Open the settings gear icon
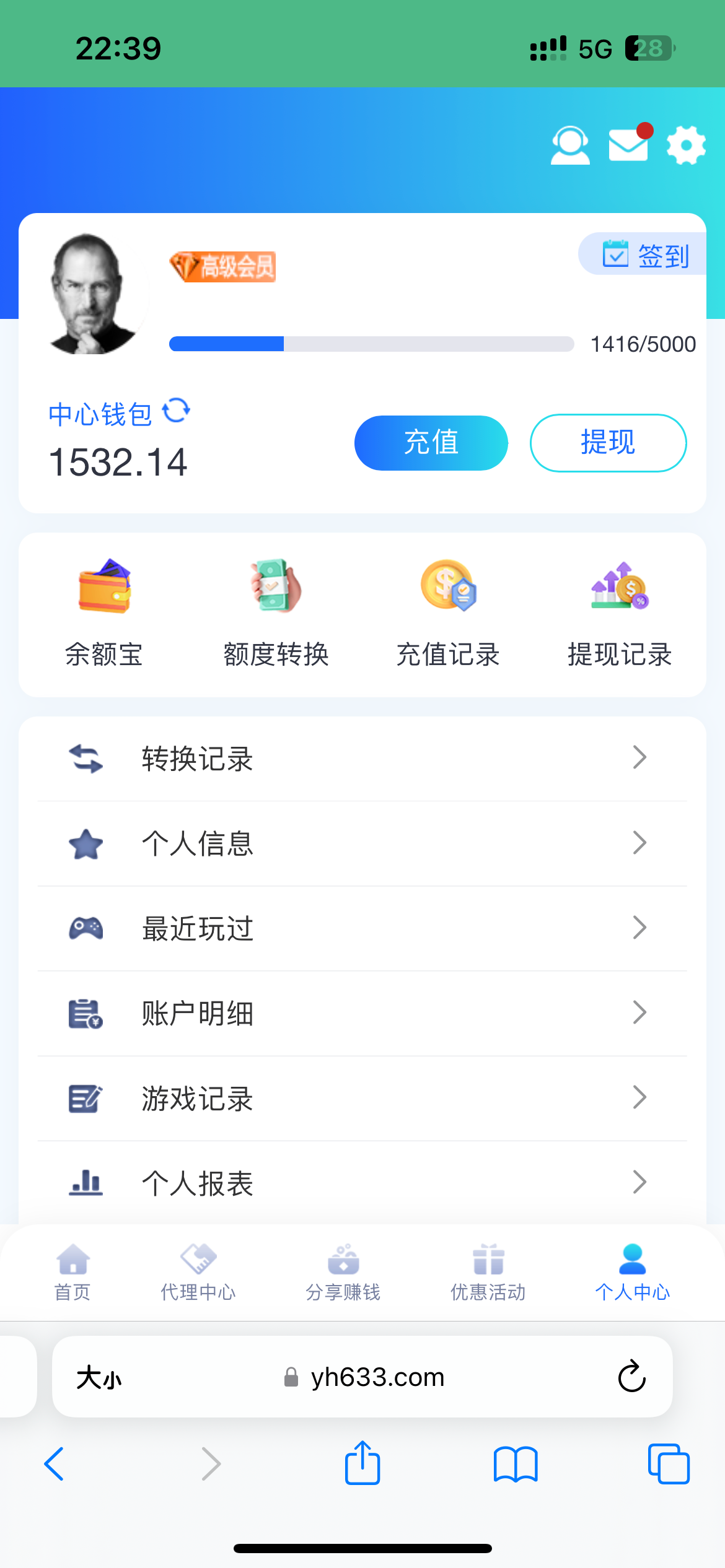Screen dimensions: 725x1568 coord(685,146)
